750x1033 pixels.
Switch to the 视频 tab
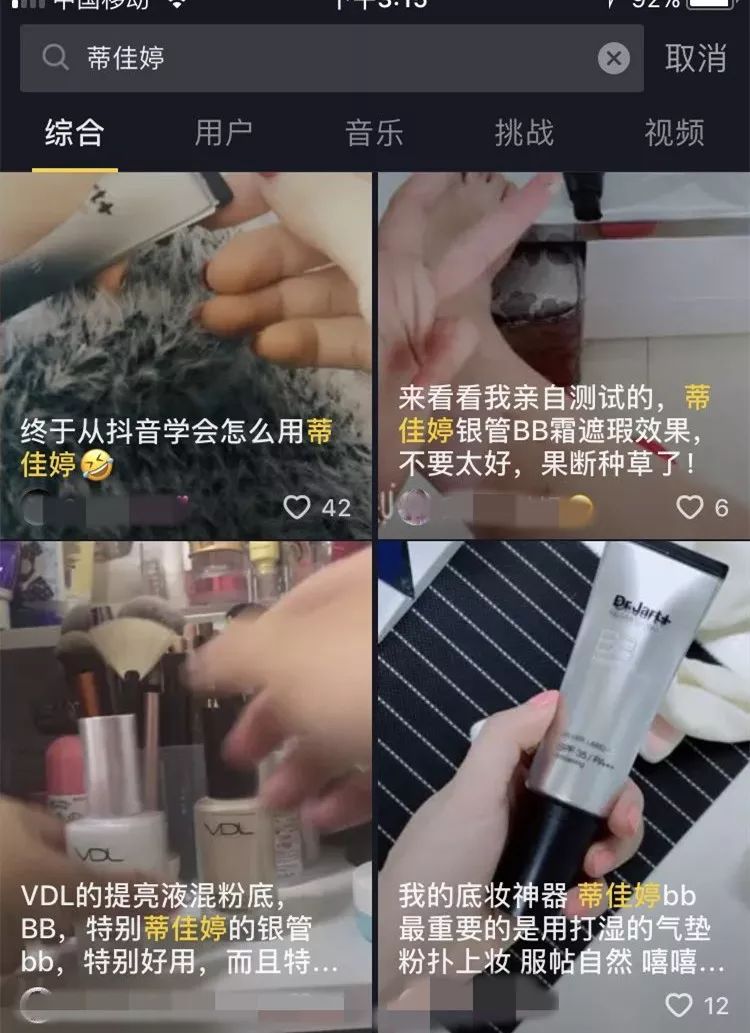(674, 132)
